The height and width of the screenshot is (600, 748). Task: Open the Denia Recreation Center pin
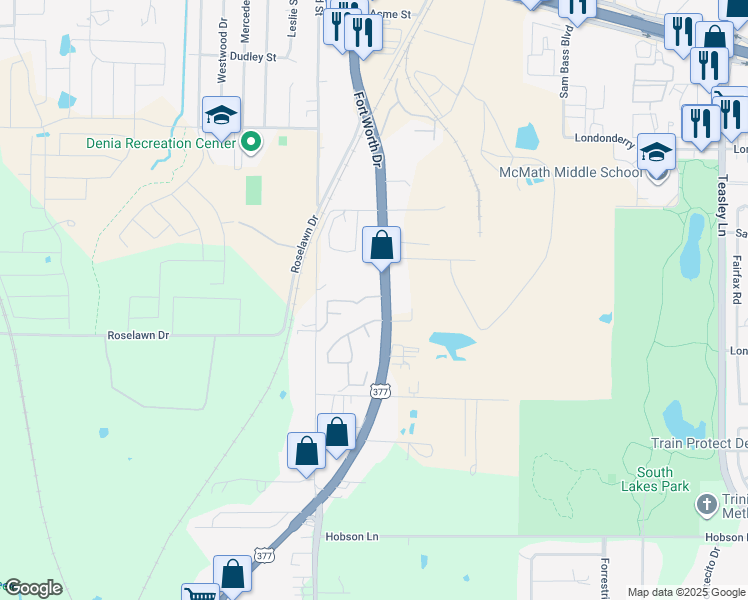251,144
